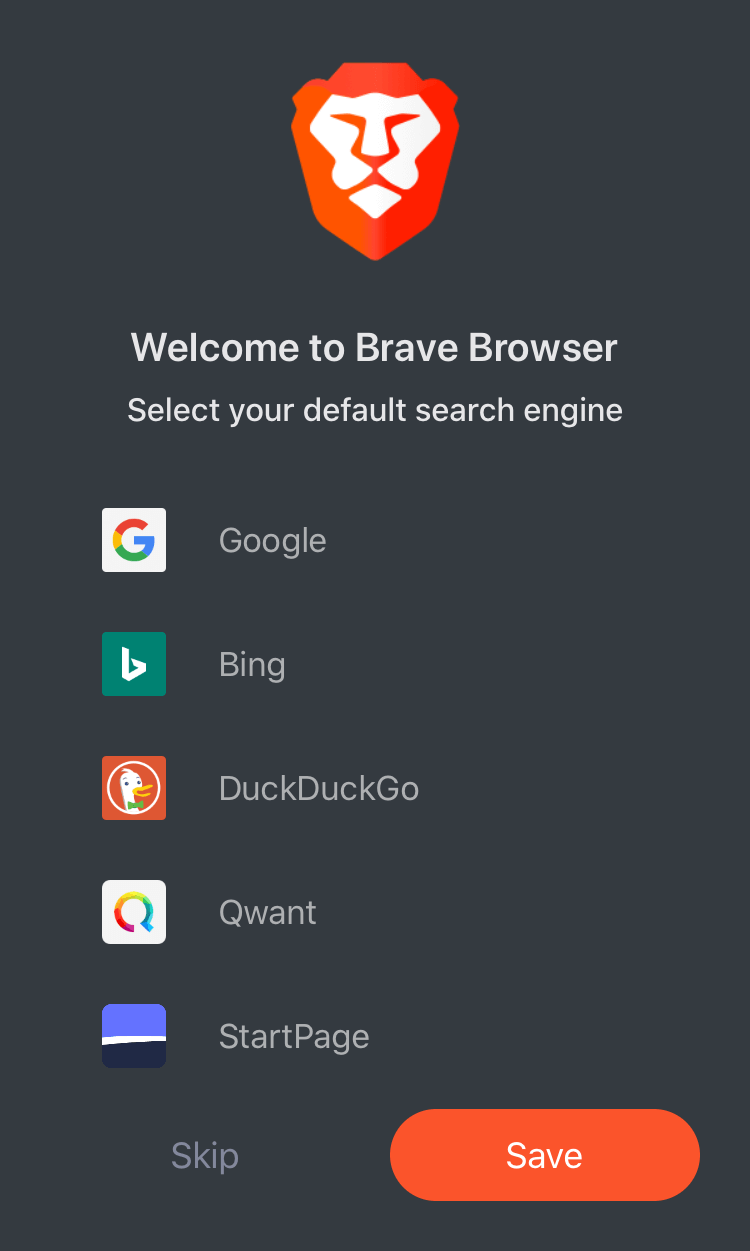Skip search engine selection
The width and height of the screenshot is (750, 1251).
(205, 1155)
